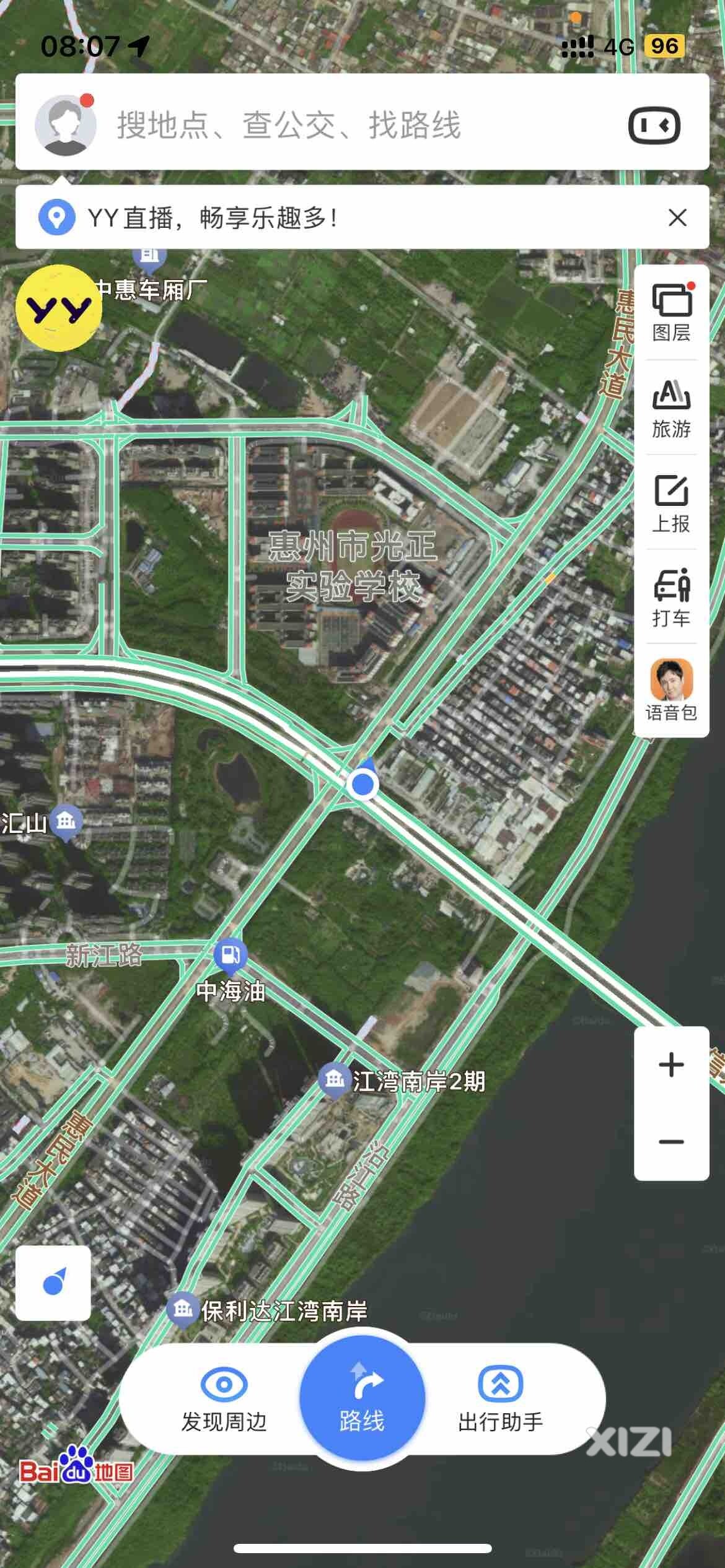Image resolution: width=725 pixels, height=1568 pixels.
Task: Select the 中海油 gas station marker
Action: tap(231, 954)
